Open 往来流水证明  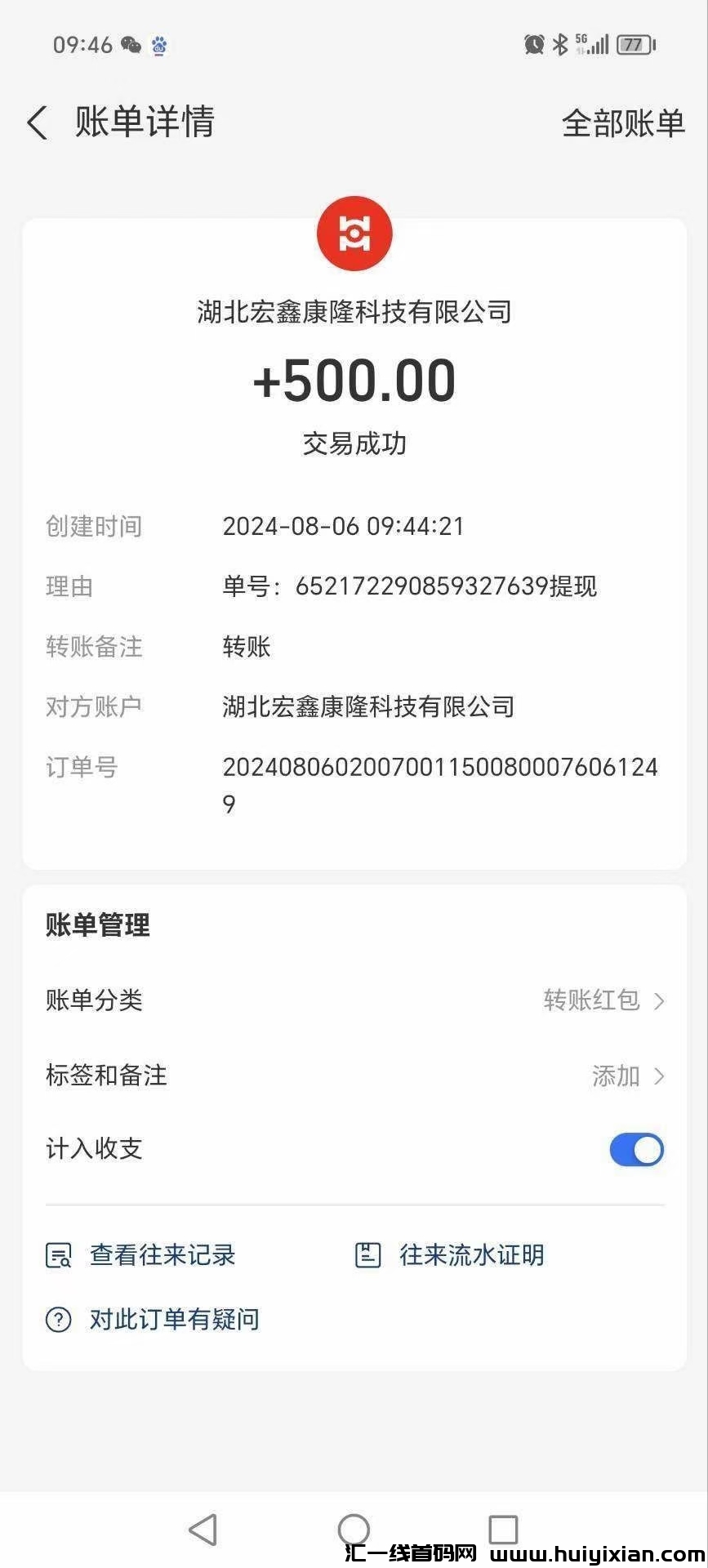tap(472, 1255)
